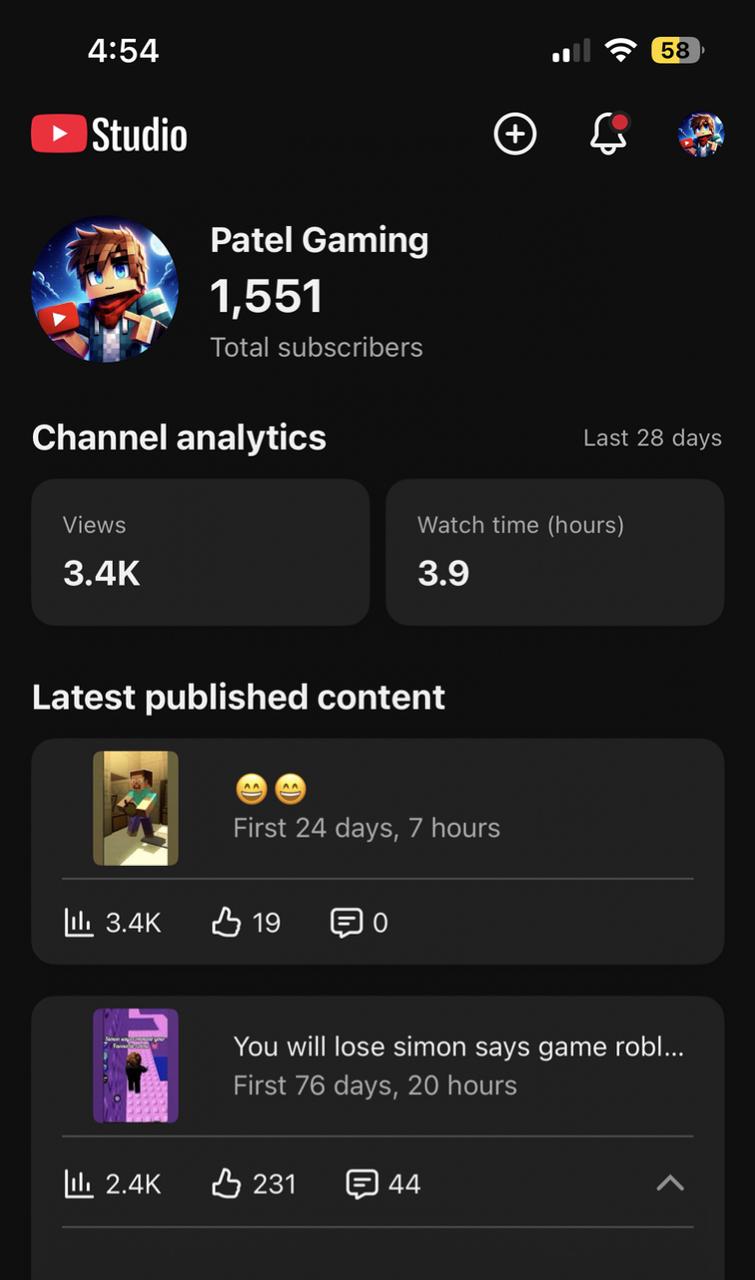755x1280 pixels.
Task: Open notifications via the bell icon
Action: click(x=608, y=133)
